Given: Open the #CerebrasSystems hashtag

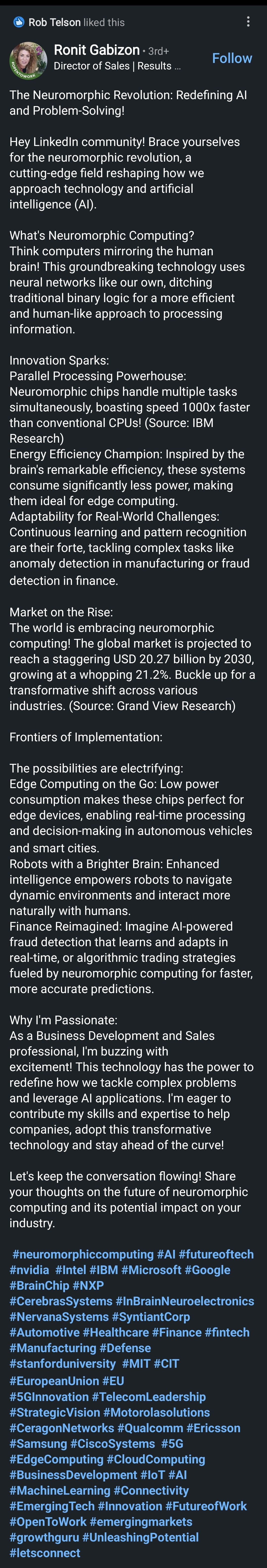Looking at the screenshot, I should tap(61, 1301).
